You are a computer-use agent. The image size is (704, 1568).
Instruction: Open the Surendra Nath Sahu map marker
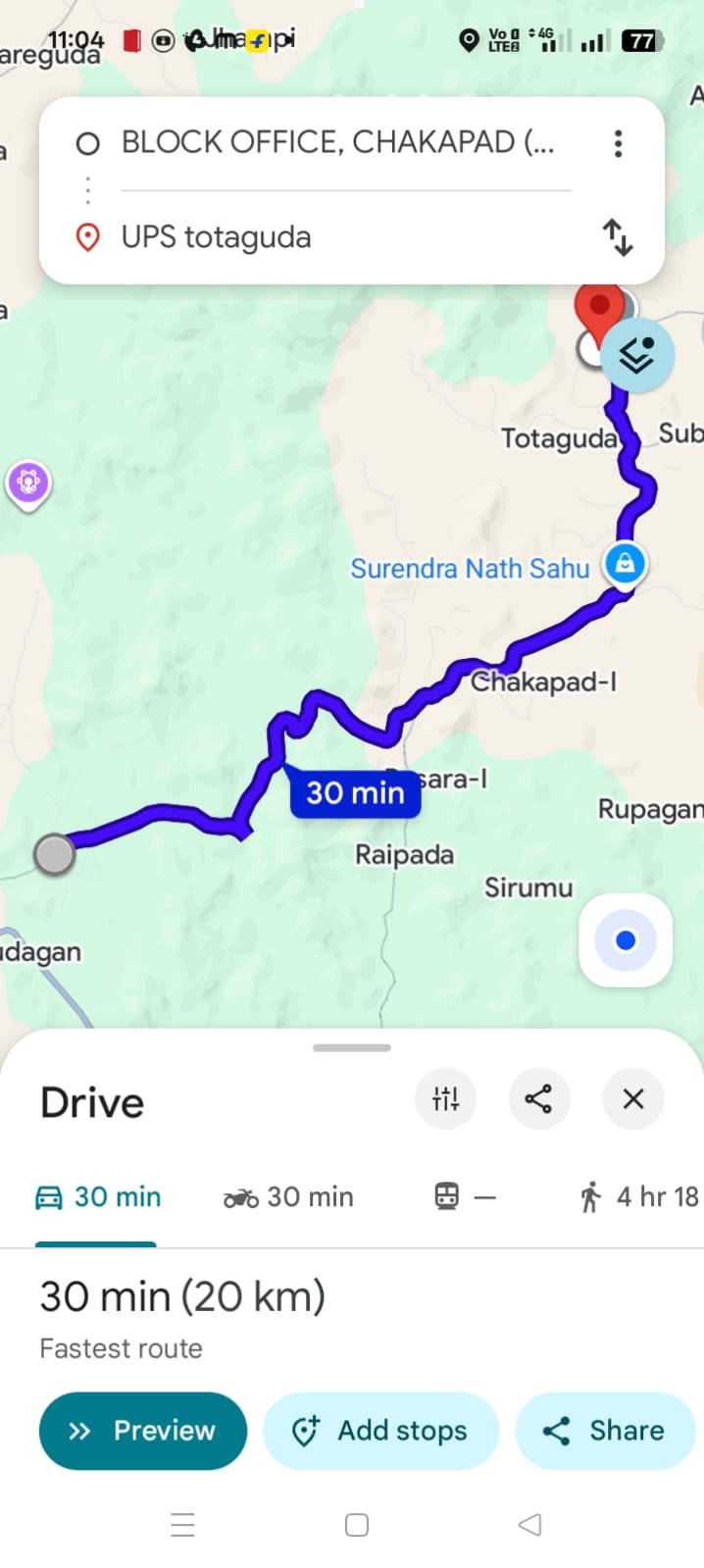(625, 563)
